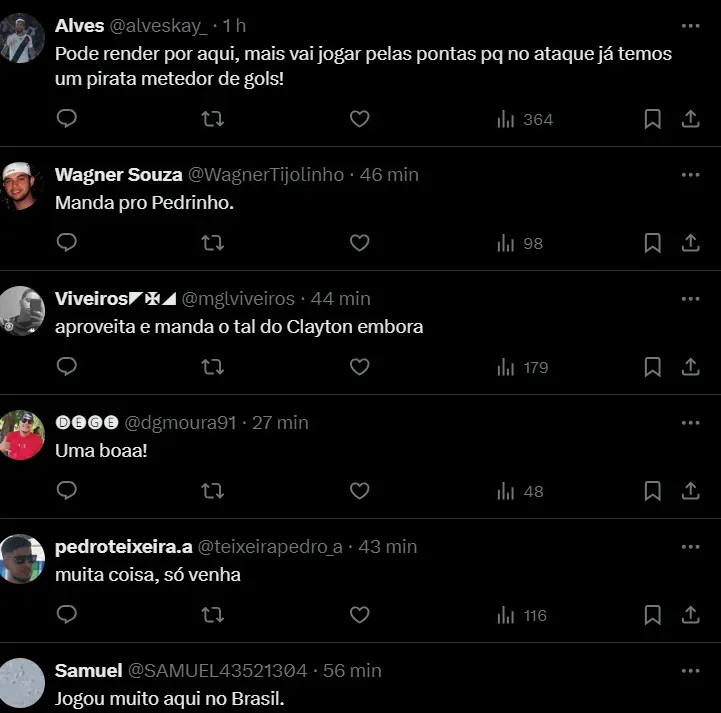Open the more options on Wagner Souza's tweet
Viewport: 721px width, 713px height.
pyautogui.click(x=690, y=174)
